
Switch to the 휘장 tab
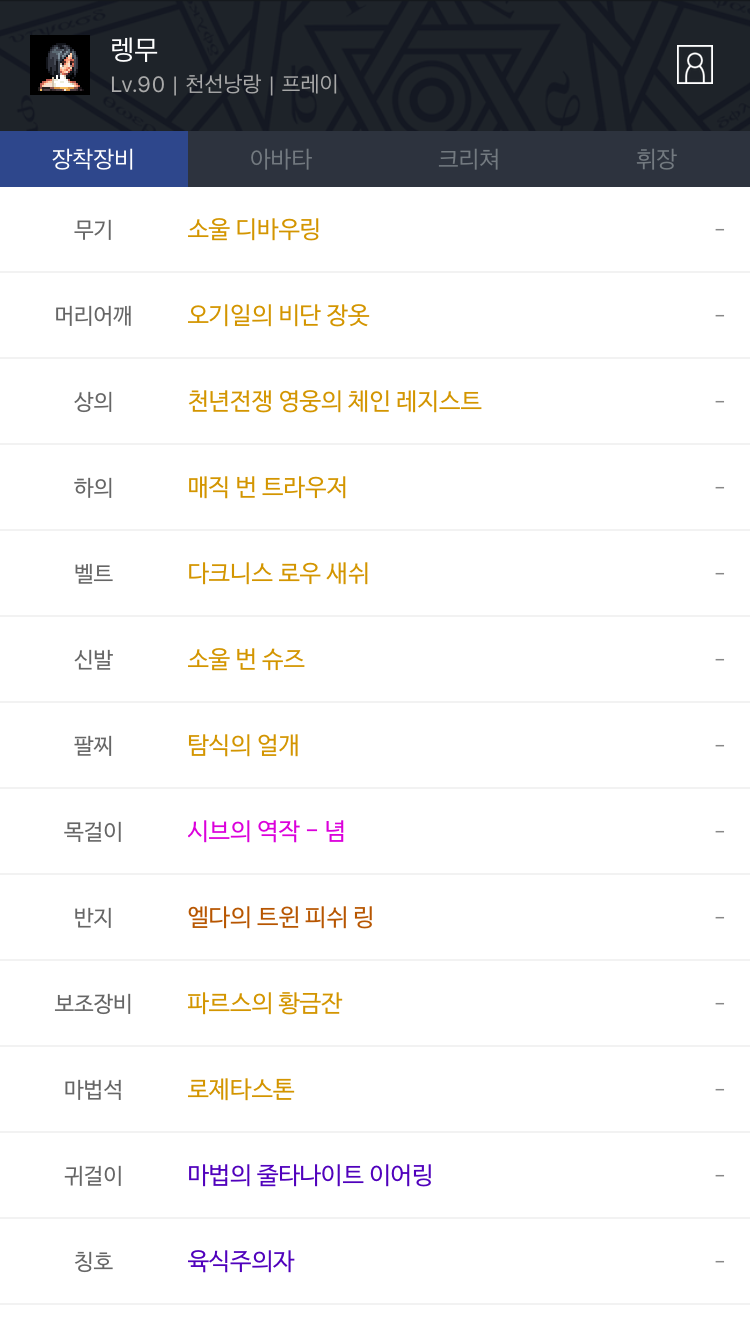[x=656, y=159]
